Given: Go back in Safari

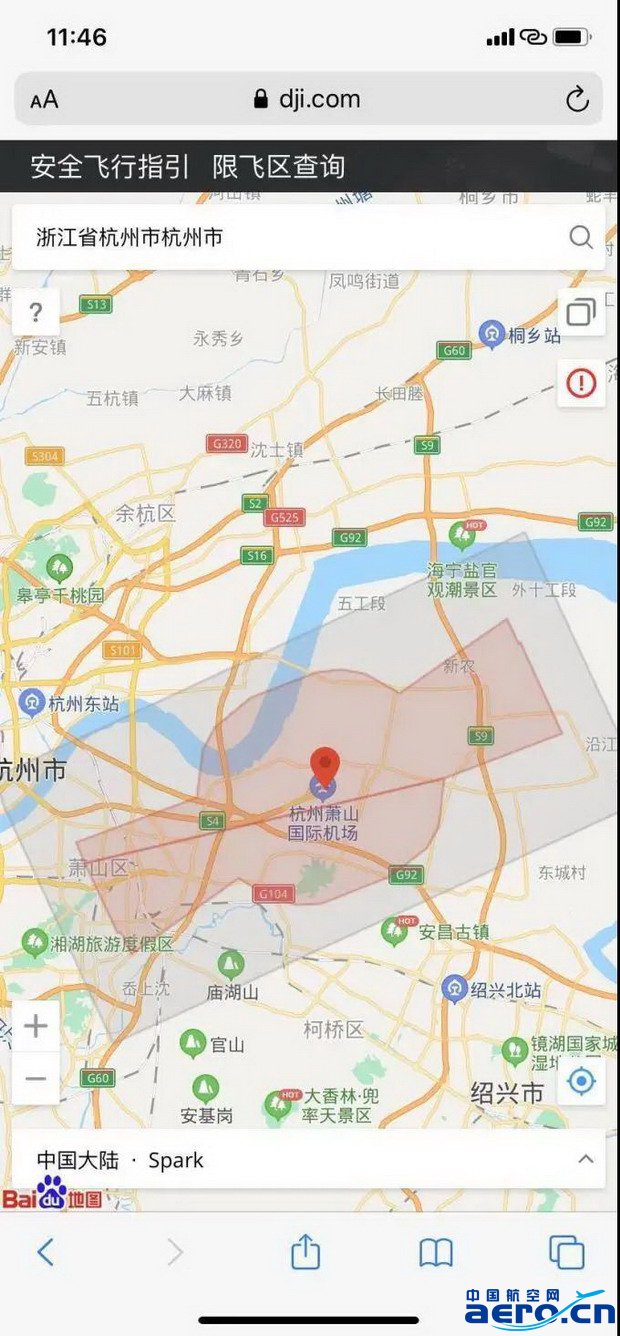Looking at the screenshot, I should [x=45, y=1252].
